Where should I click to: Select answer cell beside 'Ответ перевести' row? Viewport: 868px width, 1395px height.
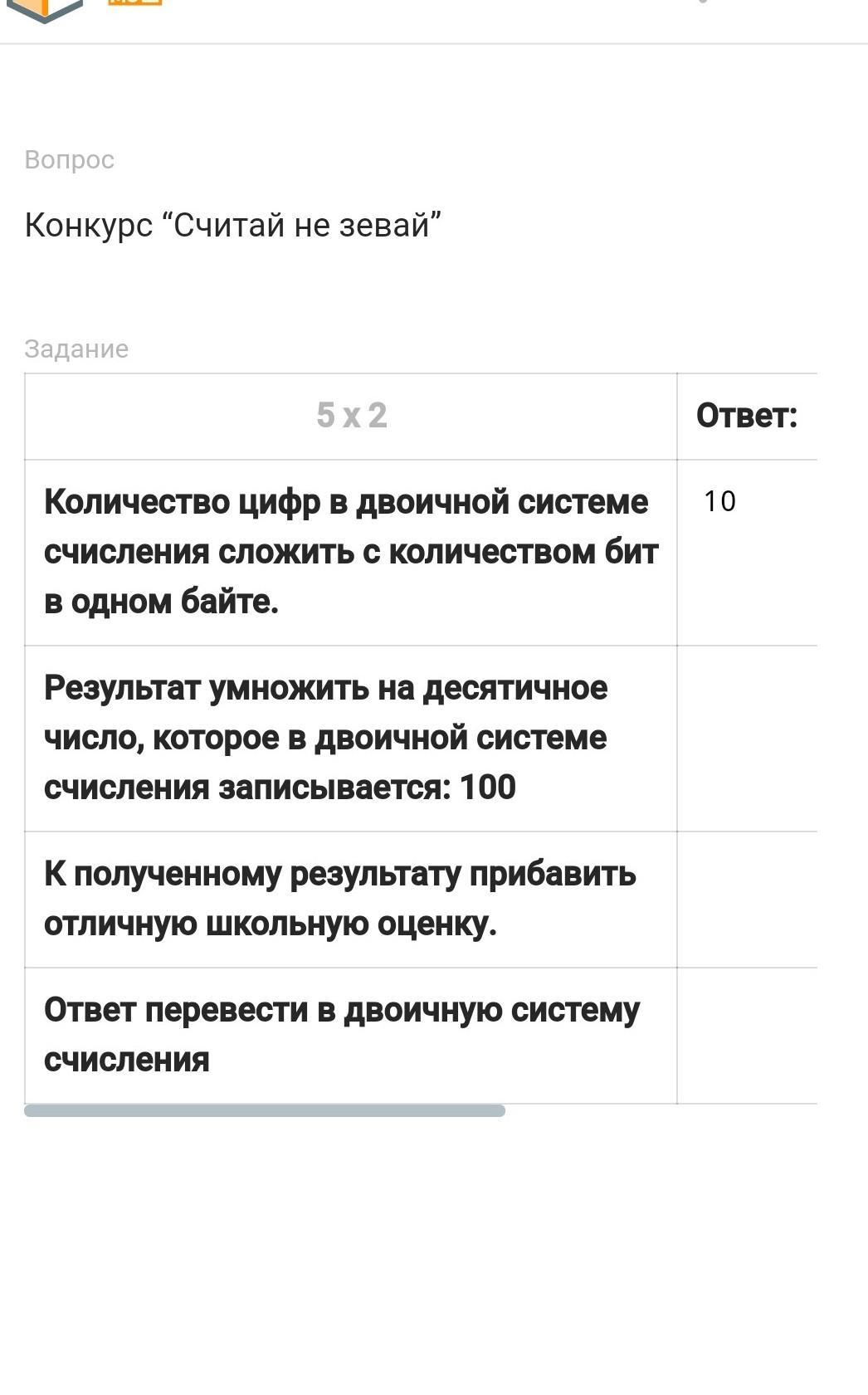(748, 1035)
